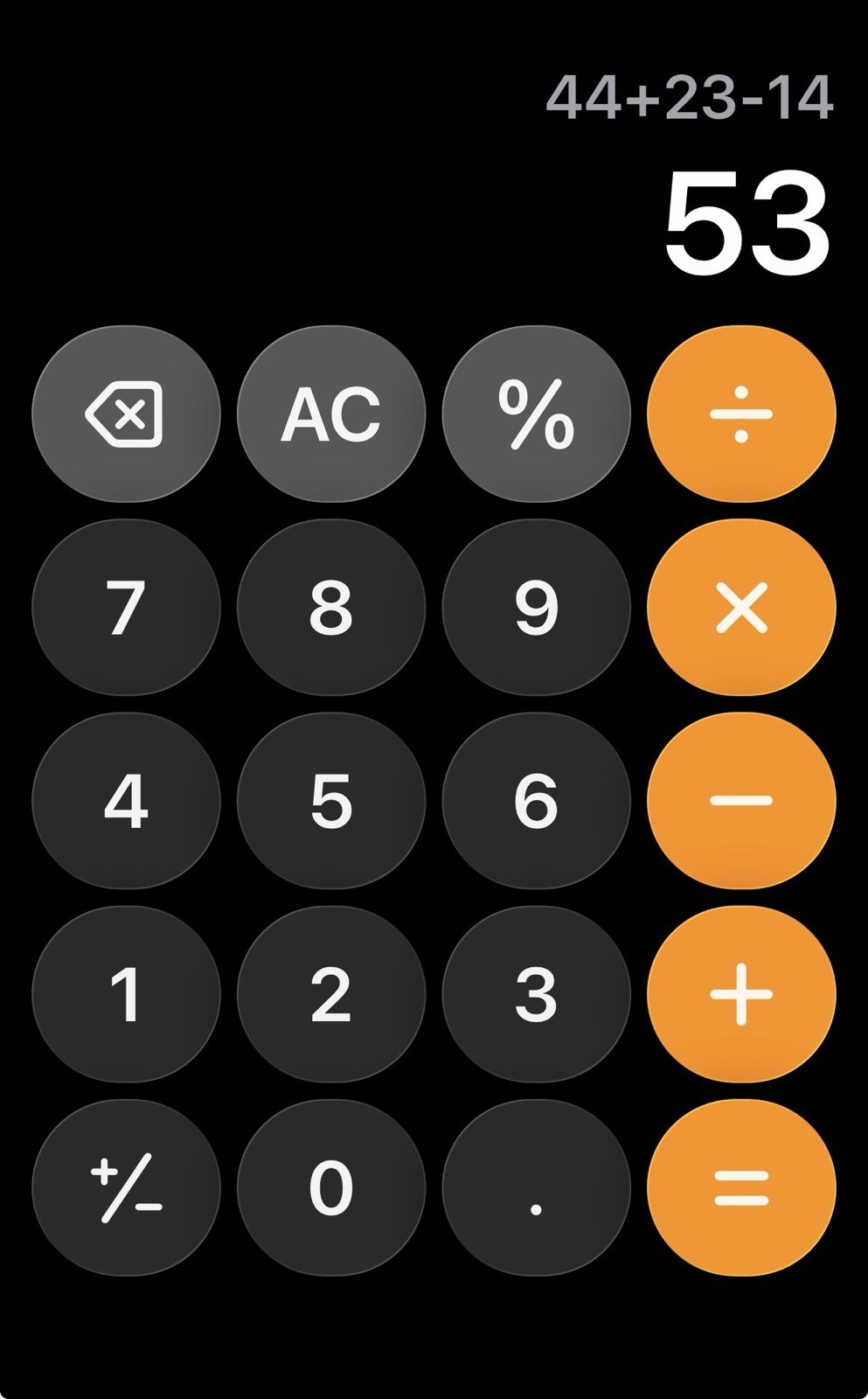This screenshot has height=1399, width=868.
Task: Choose the multiply operator
Action: [741, 608]
